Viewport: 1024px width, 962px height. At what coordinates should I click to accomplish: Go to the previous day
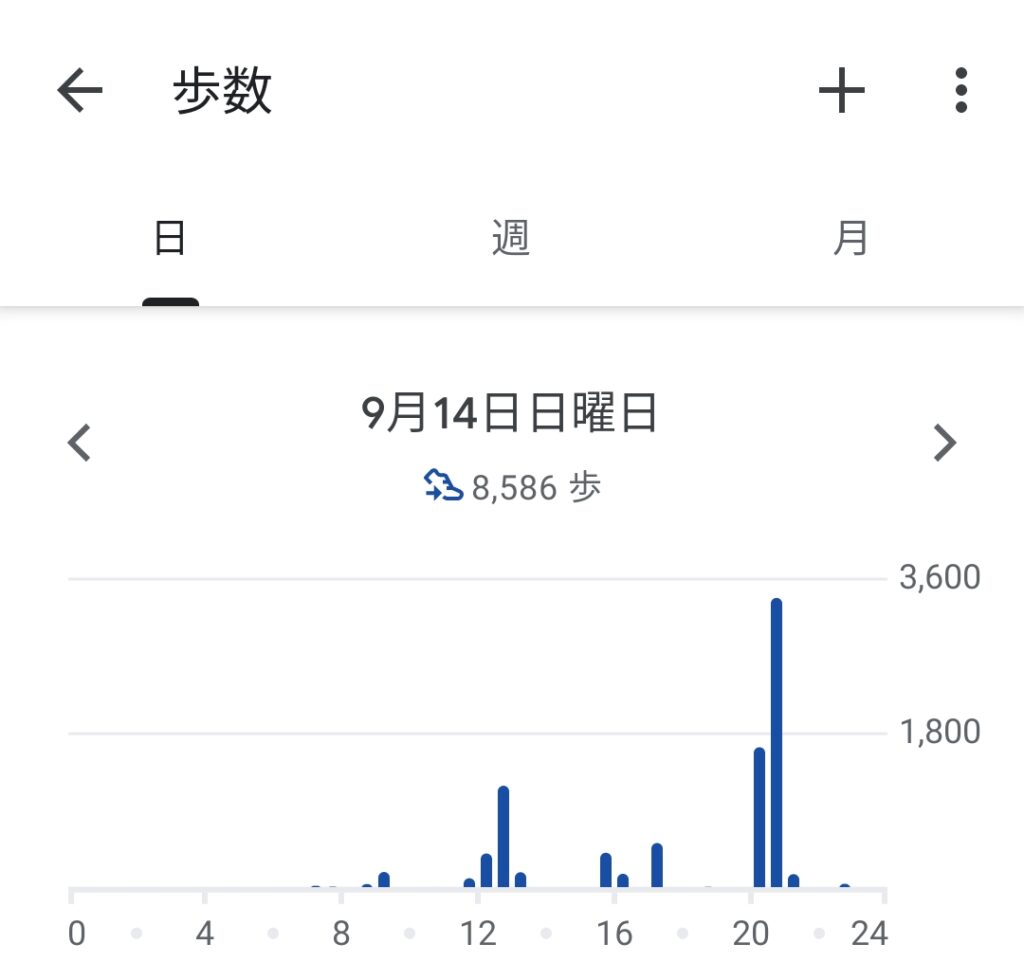(80, 442)
